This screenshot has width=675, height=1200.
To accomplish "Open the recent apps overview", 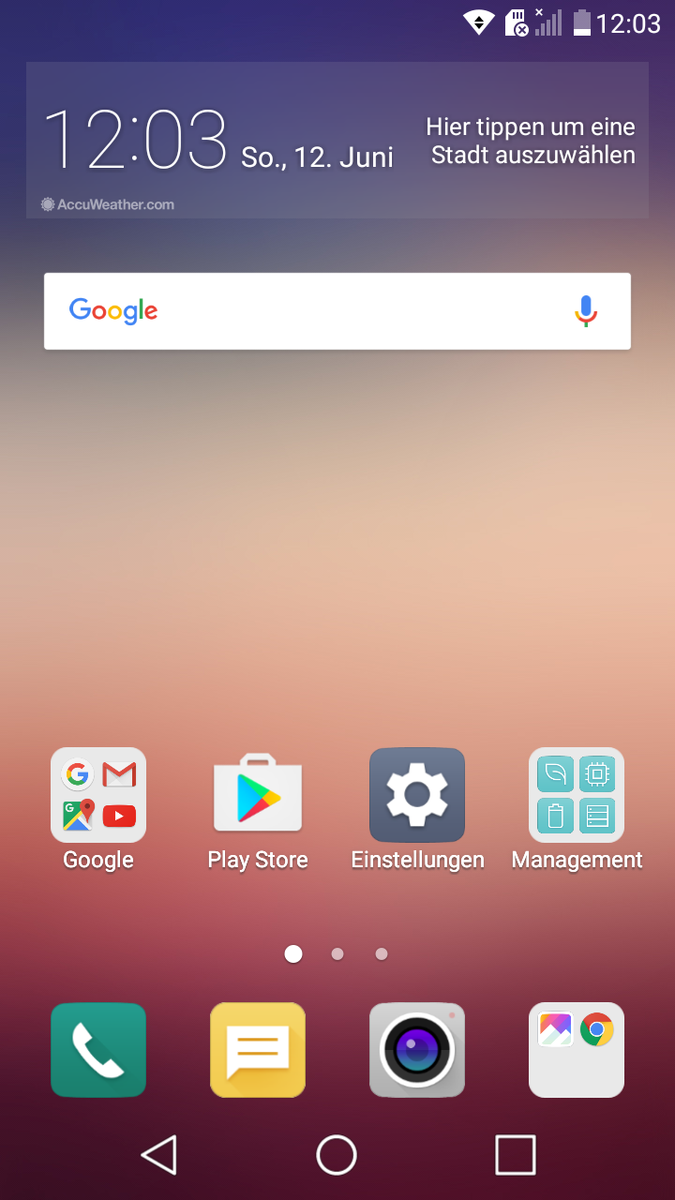I will click(x=515, y=1155).
